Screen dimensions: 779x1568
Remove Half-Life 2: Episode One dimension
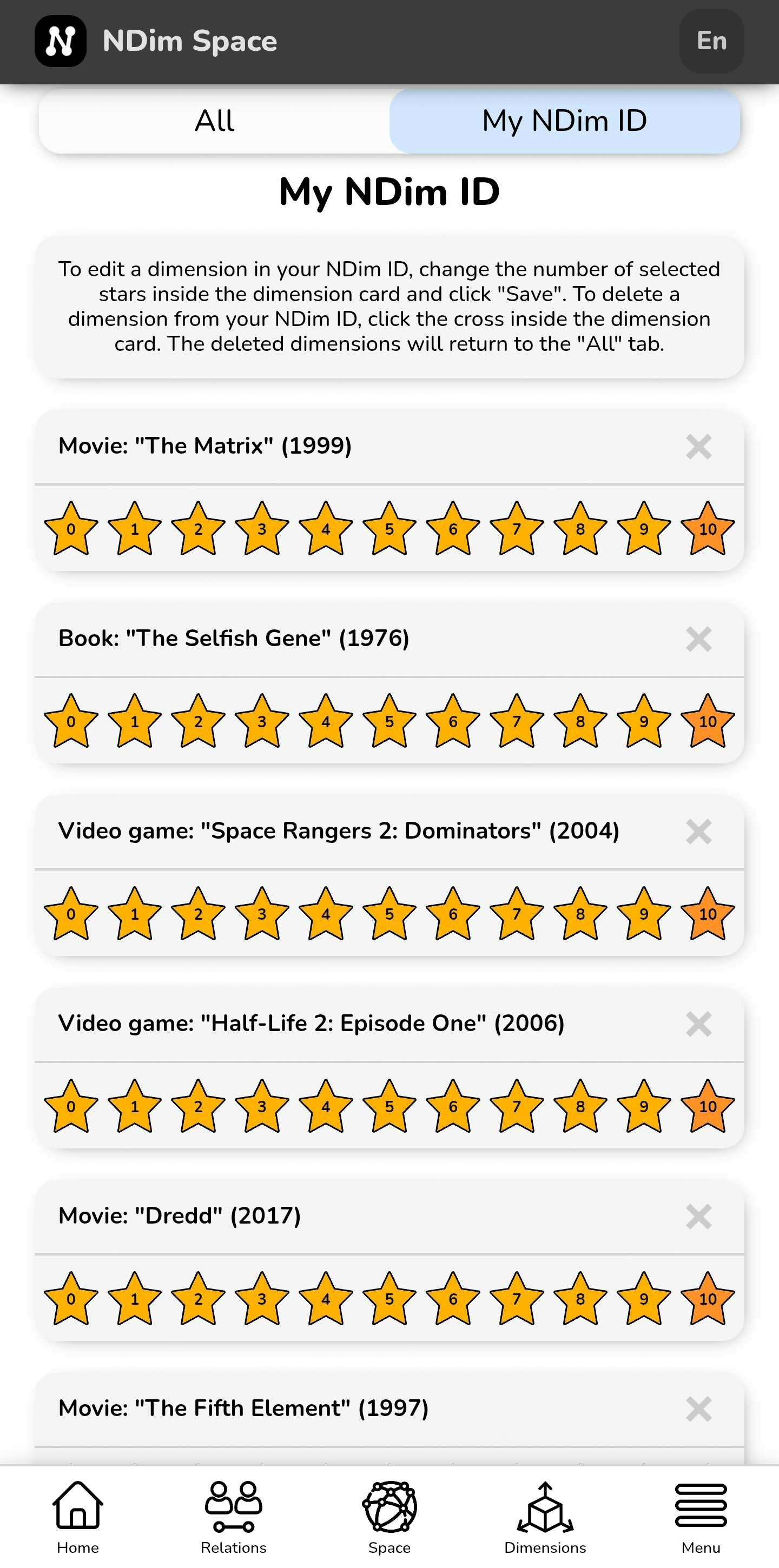(698, 1023)
